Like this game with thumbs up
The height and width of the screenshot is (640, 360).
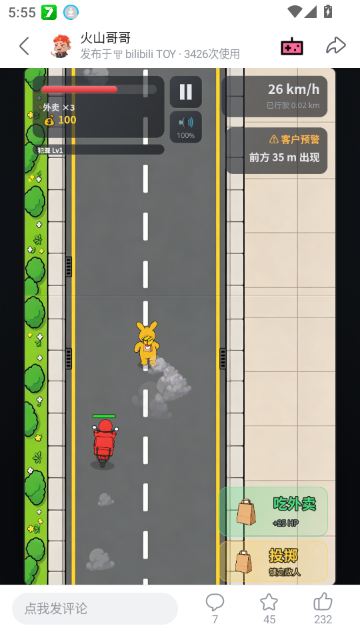point(323,609)
